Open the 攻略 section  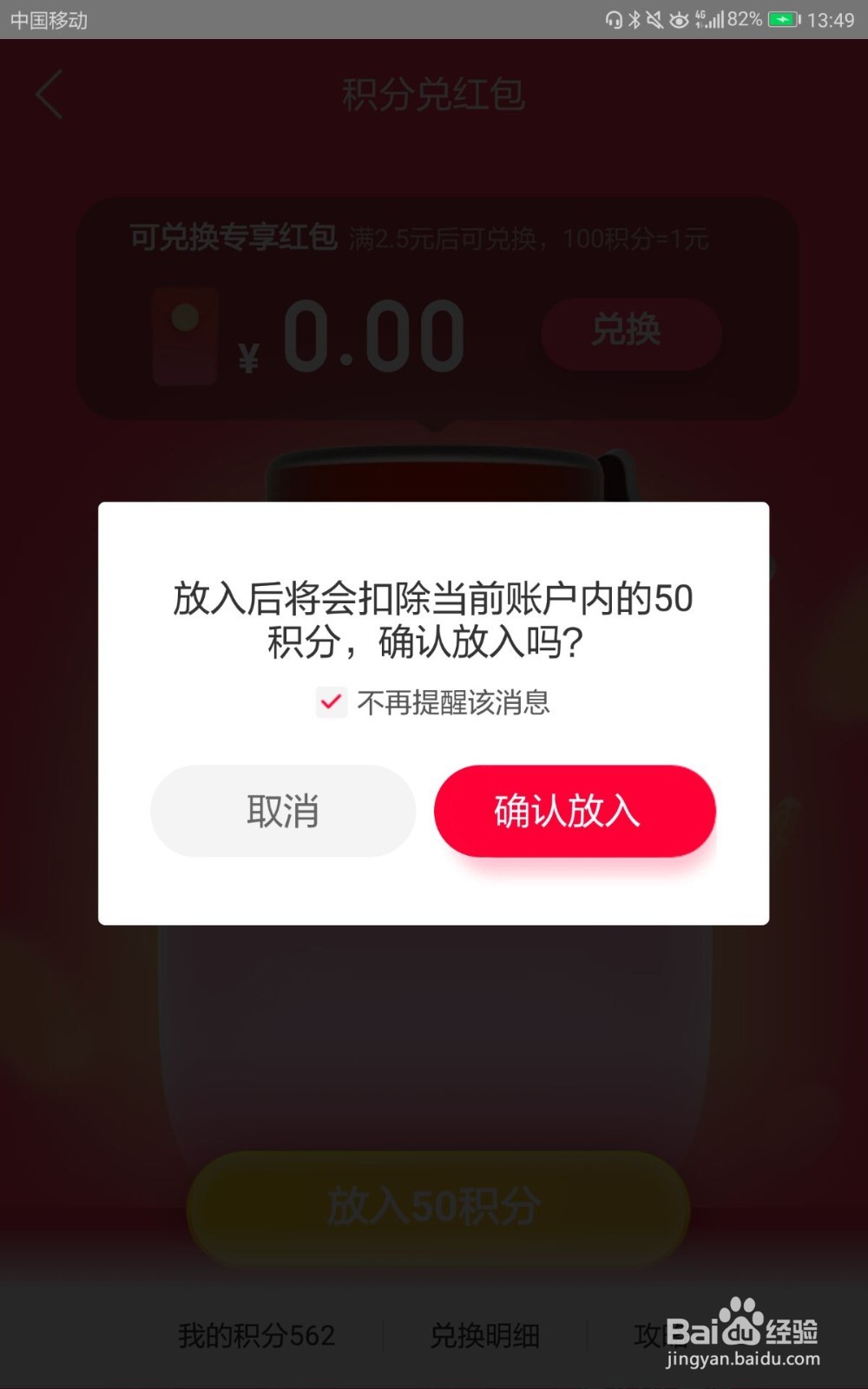click(x=655, y=1337)
